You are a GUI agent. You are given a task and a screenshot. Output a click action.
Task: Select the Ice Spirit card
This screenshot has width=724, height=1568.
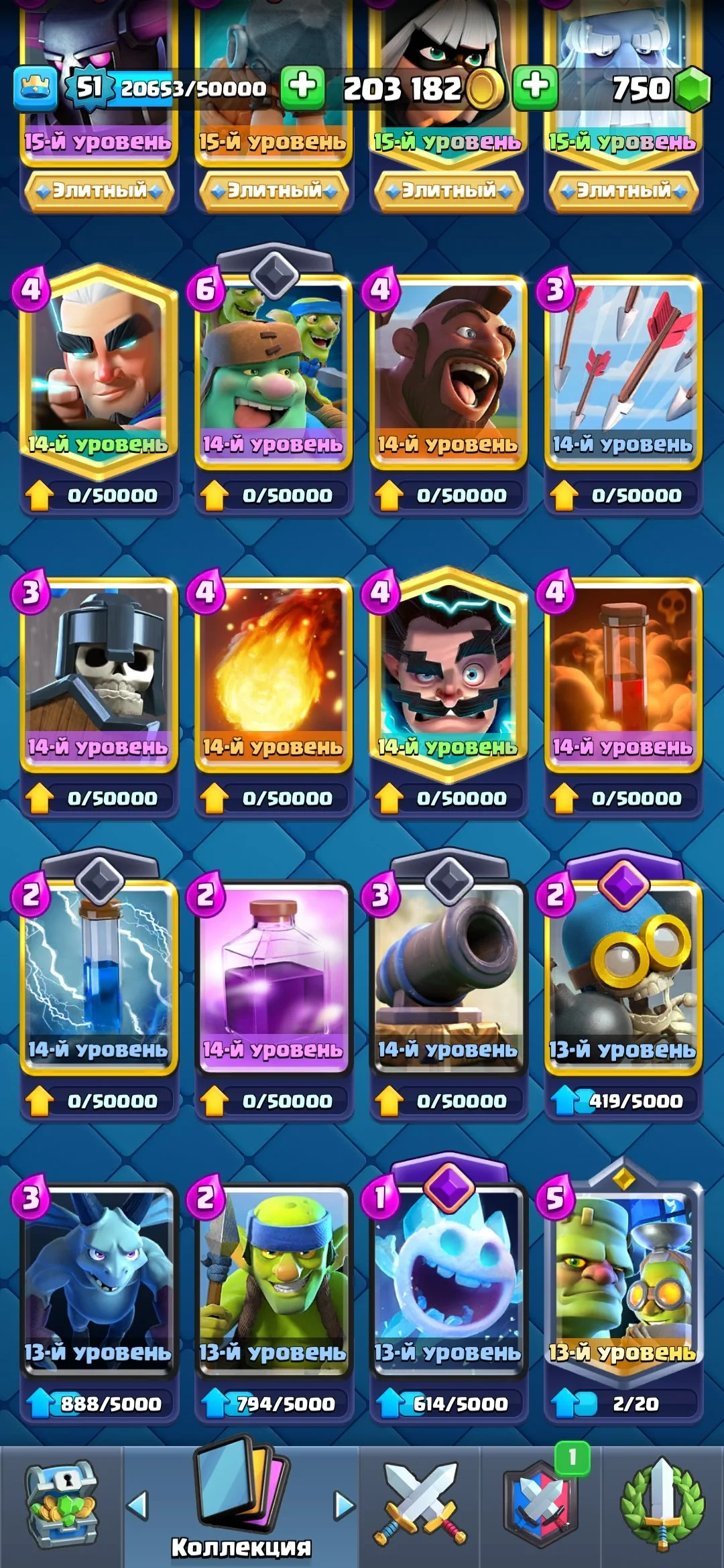(448, 1279)
